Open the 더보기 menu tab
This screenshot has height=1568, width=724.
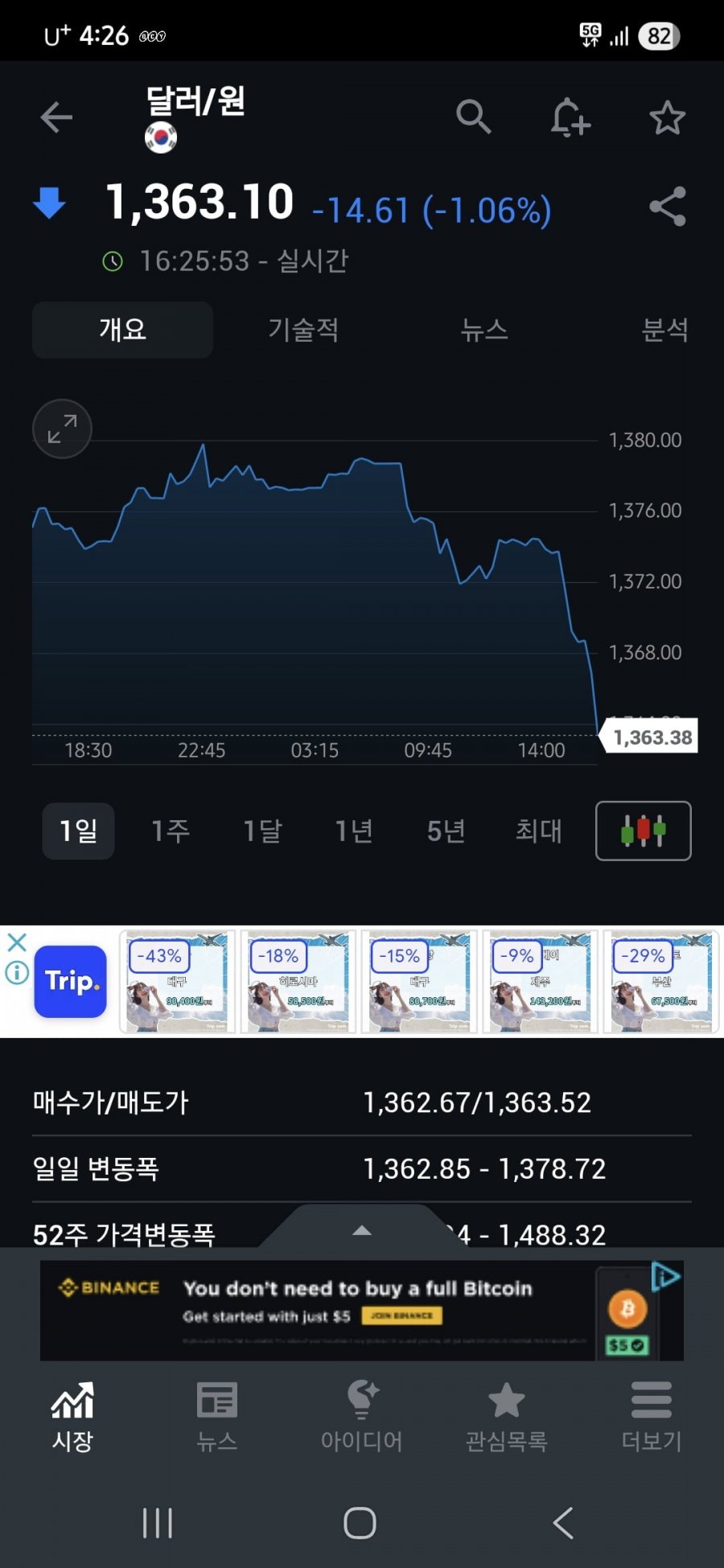tap(651, 1417)
